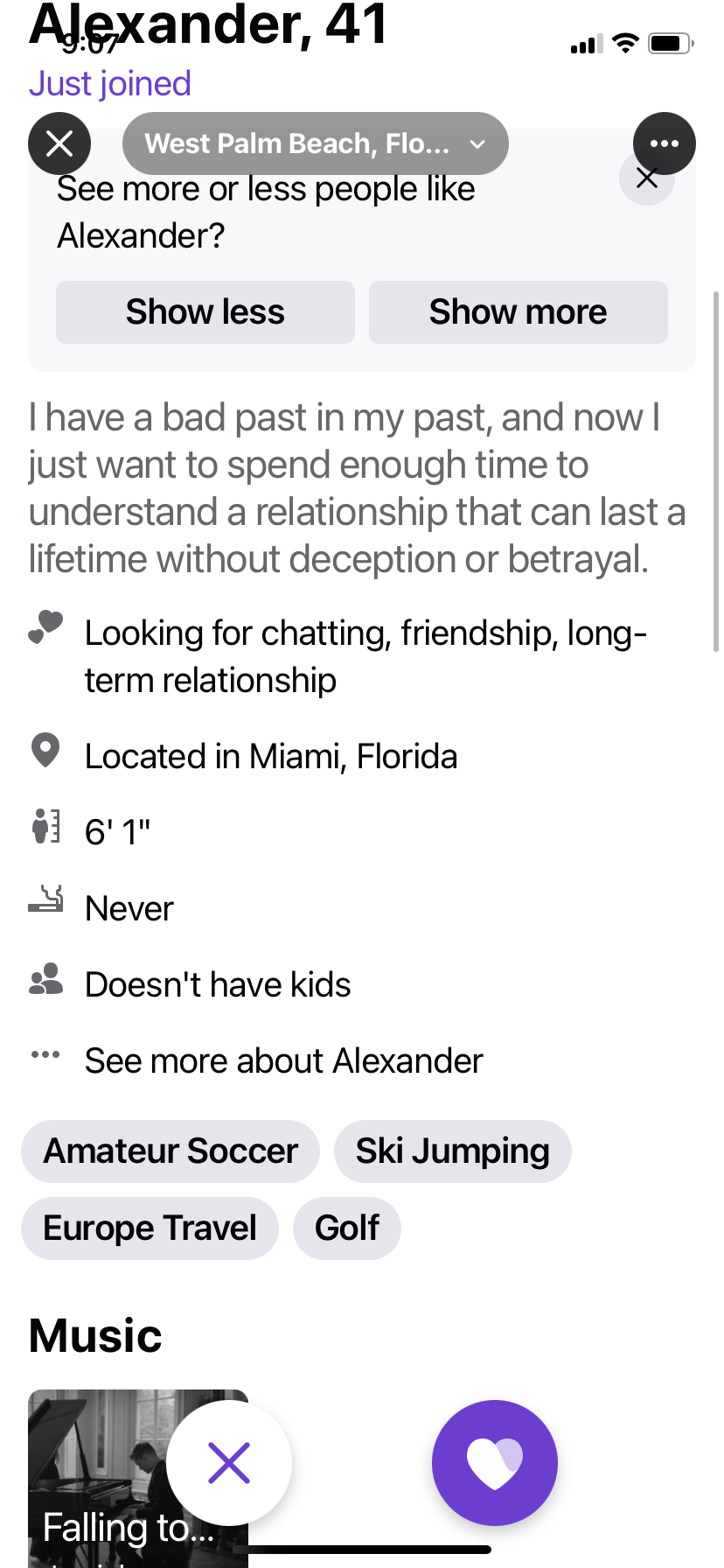This screenshot has width=724, height=1568.
Task: Expand See more about Alexander
Action: click(x=283, y=1060)
